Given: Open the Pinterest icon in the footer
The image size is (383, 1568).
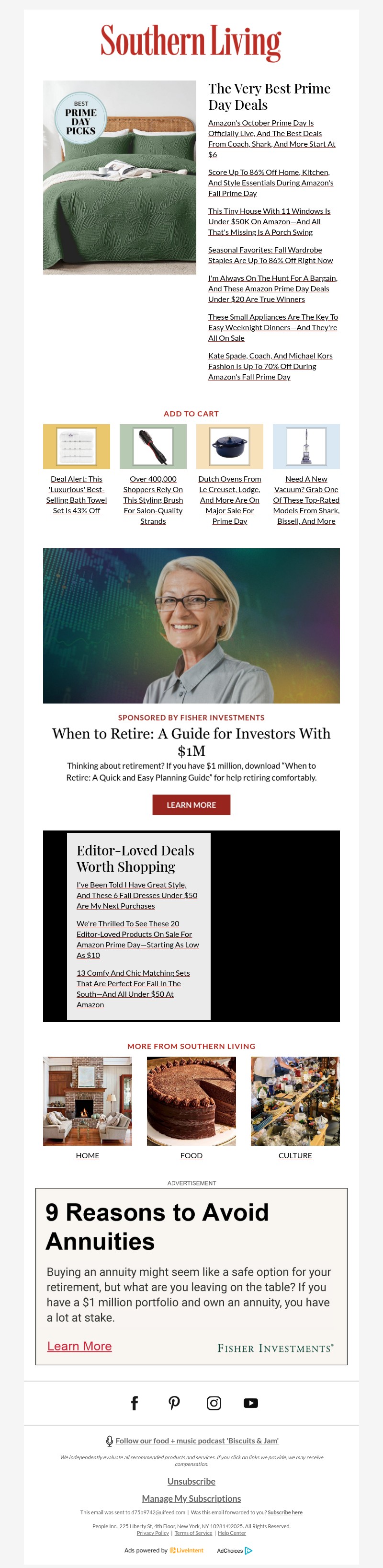Looking at the screenshot, I should point(174,1403).
